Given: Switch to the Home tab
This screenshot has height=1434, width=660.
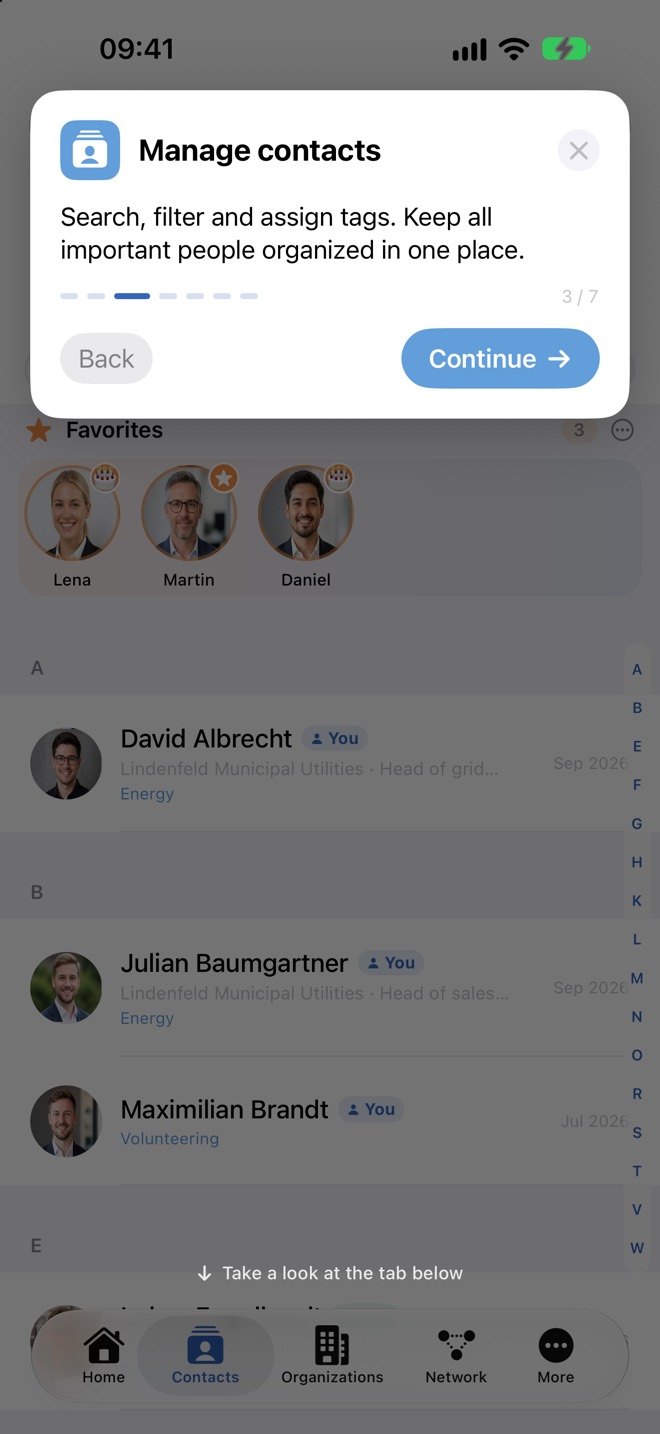Looking at the screenshot, I should pos(104,1356).
